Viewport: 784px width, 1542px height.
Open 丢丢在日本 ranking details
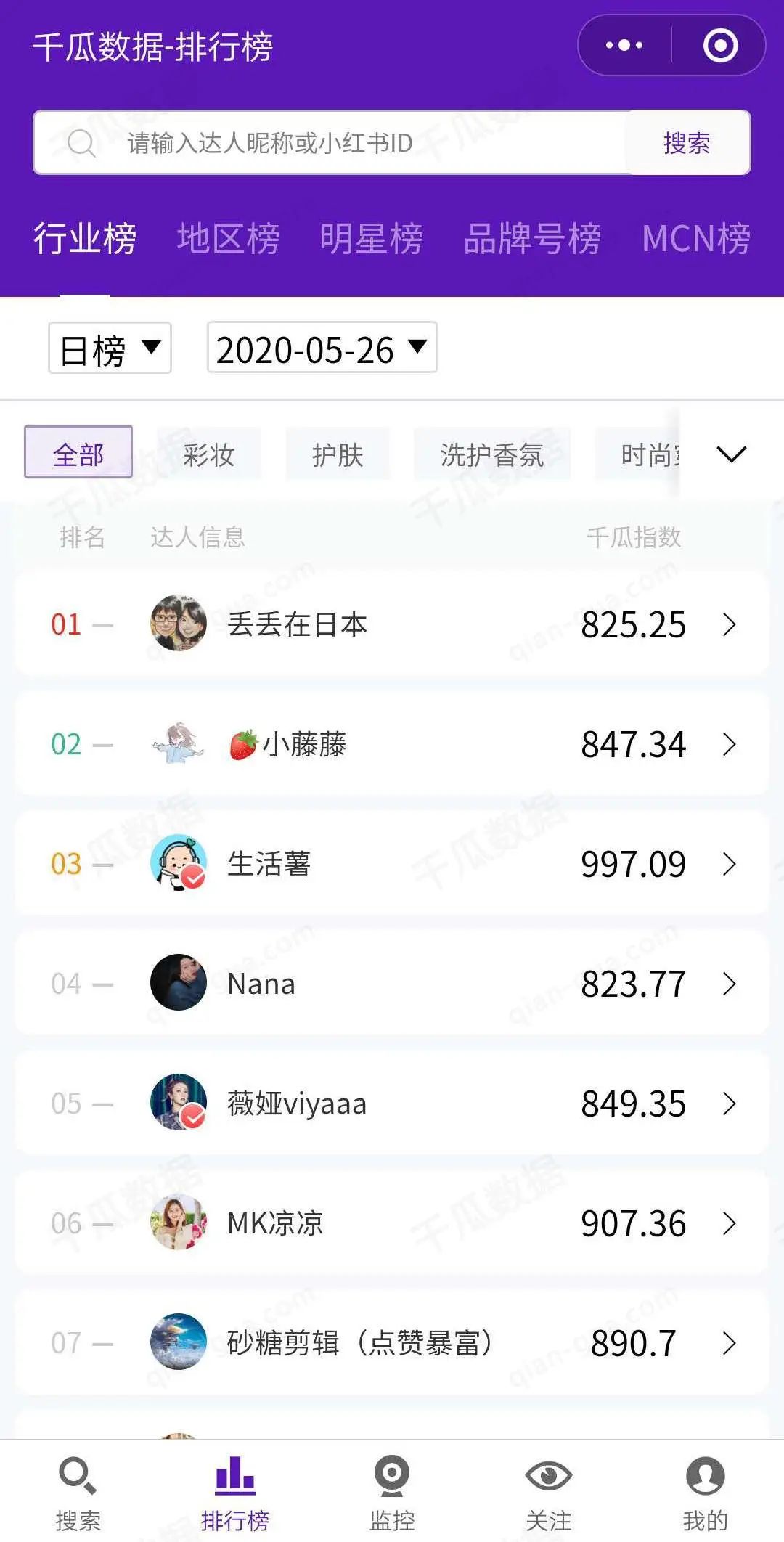[x=392, y=624]
